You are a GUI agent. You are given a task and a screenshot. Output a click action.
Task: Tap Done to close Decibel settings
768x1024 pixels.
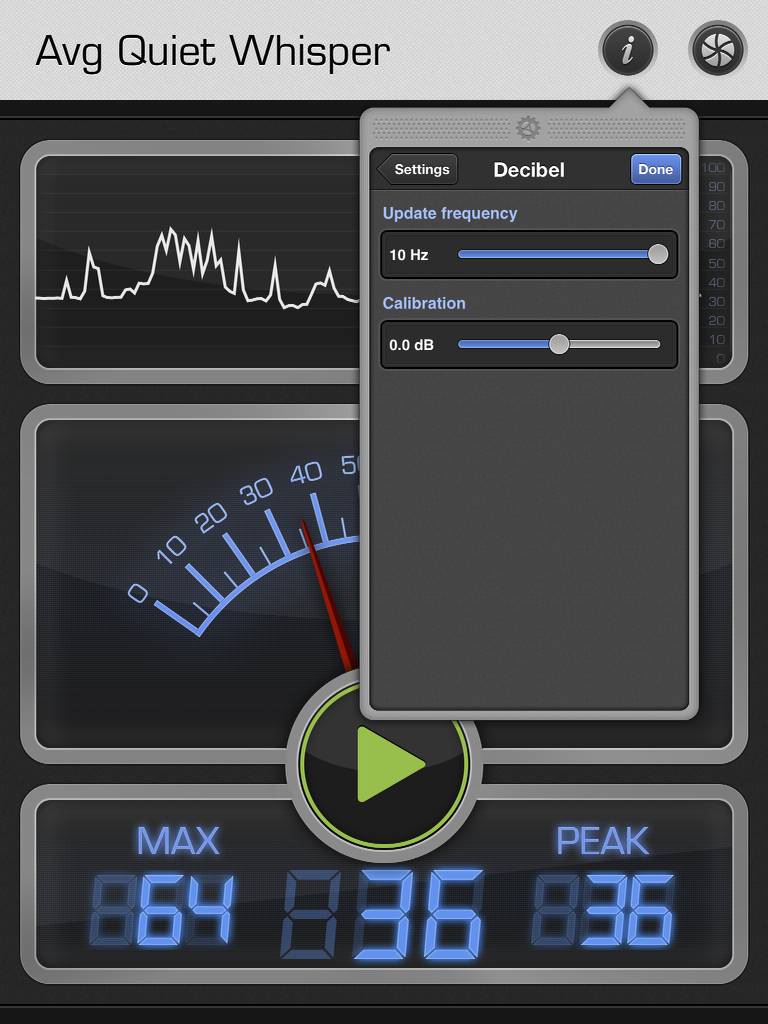click(x=655, y=169)
